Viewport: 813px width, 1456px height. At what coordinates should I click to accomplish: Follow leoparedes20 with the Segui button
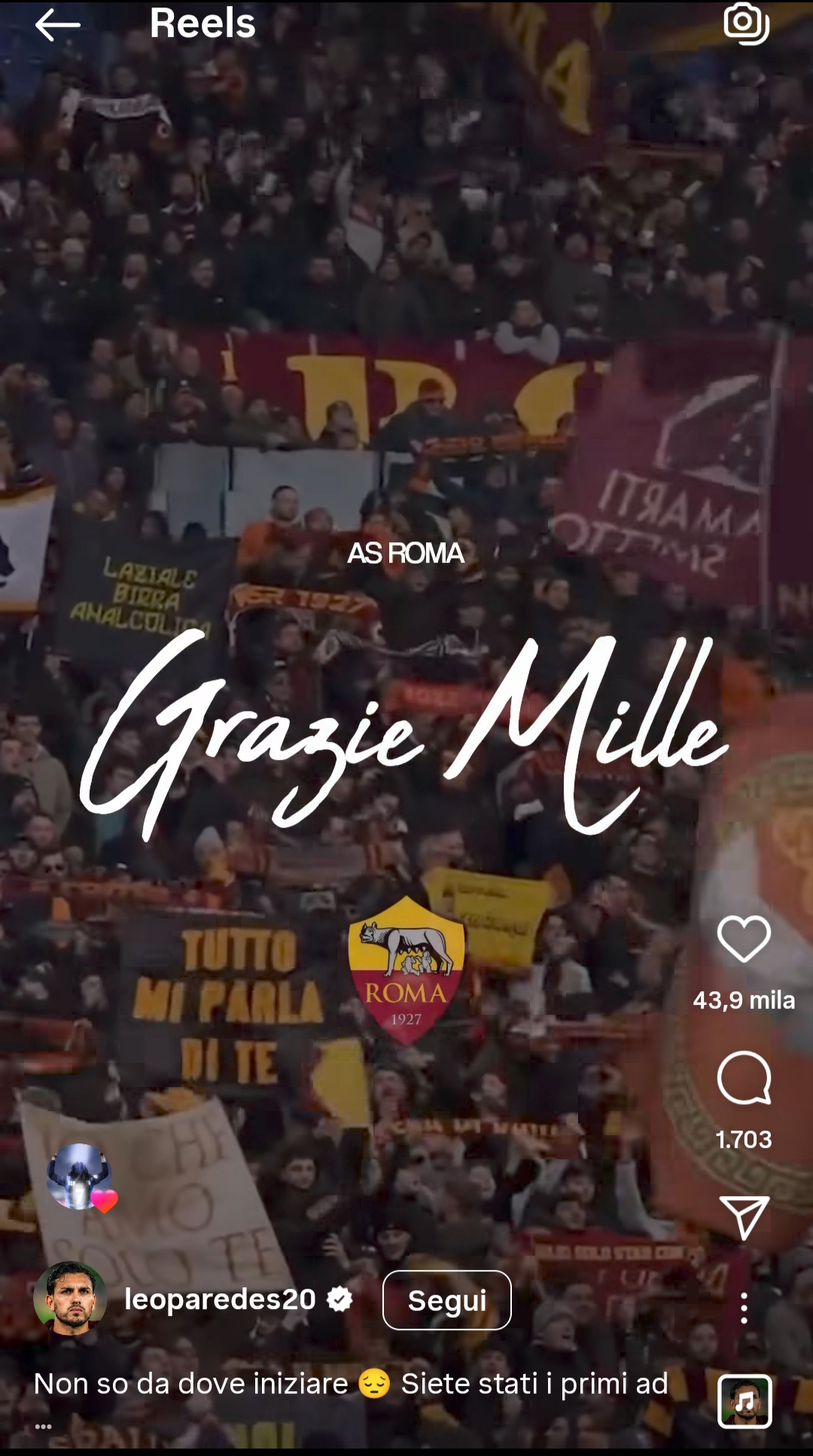pos(446,1300)
